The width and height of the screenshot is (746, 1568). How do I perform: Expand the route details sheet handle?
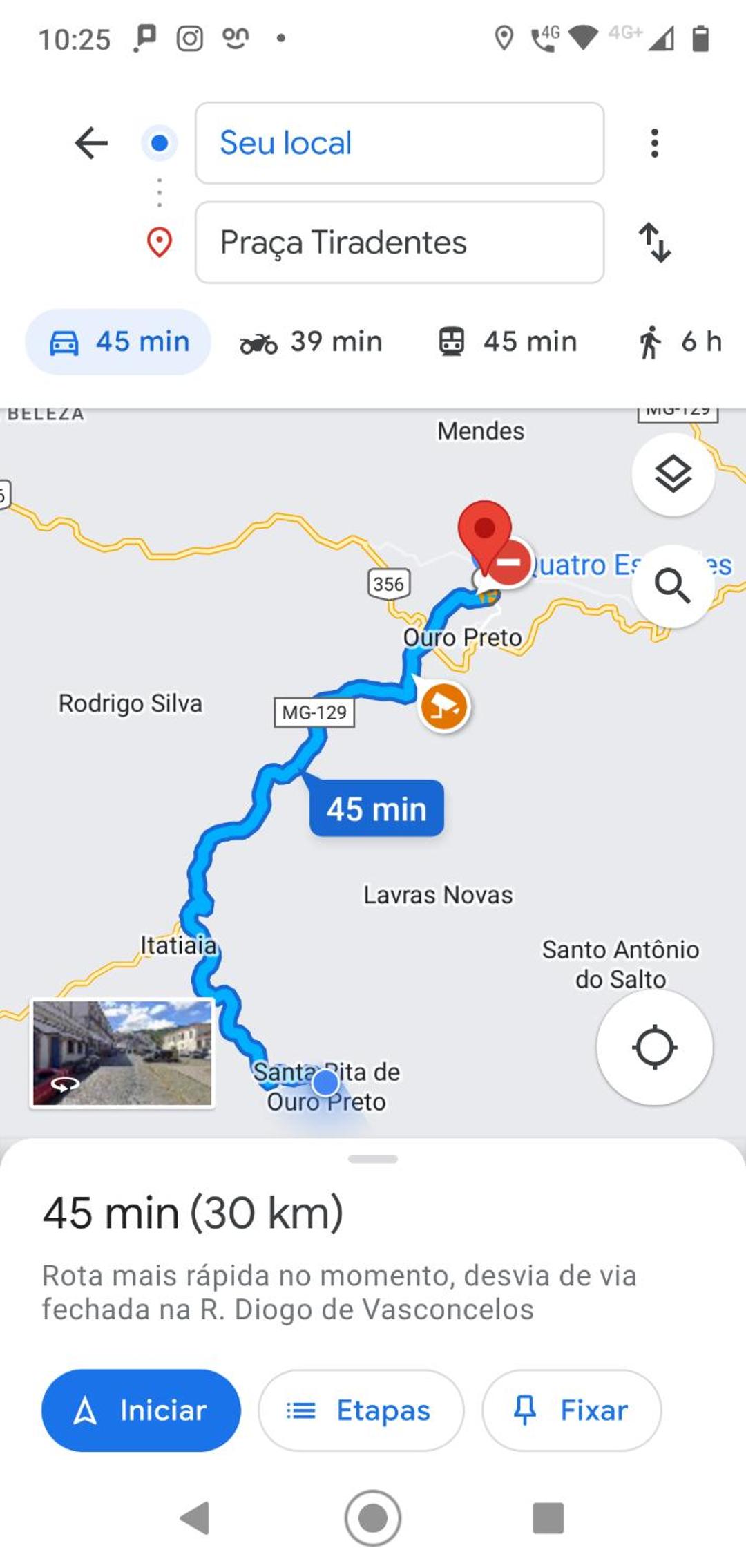pyautogui.click(x=373, y=1159)
